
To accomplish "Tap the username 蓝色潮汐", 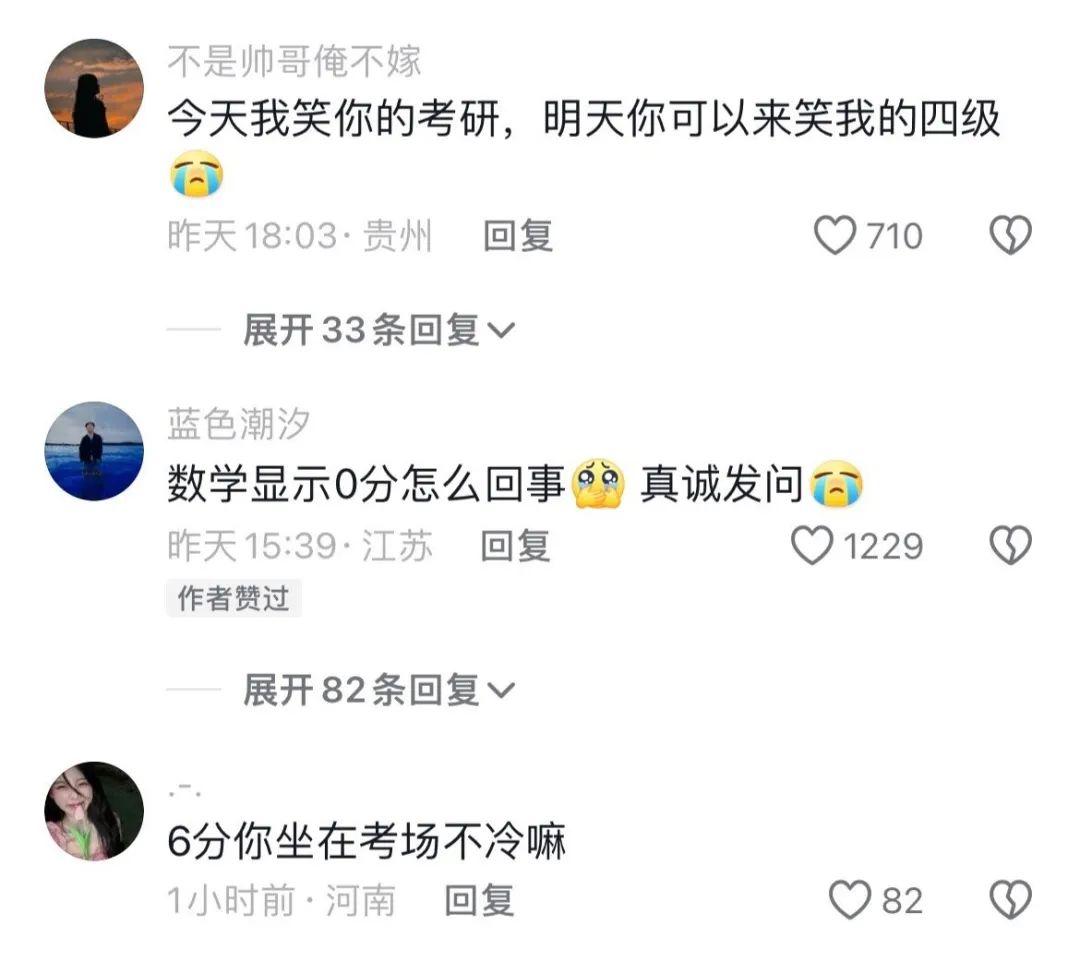I will 239,425.
